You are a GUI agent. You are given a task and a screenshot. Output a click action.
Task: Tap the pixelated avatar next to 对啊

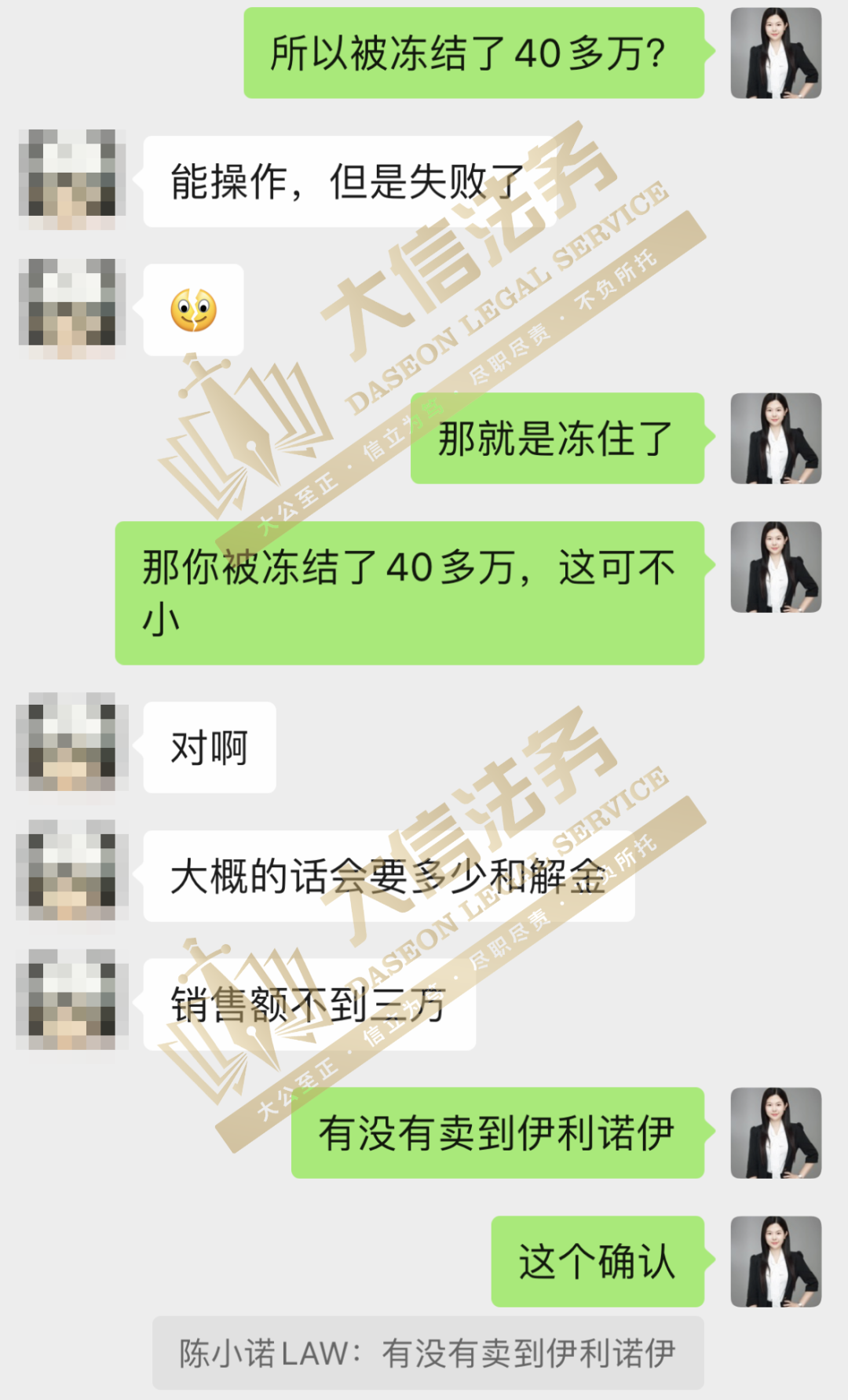[x=72, y=742]
